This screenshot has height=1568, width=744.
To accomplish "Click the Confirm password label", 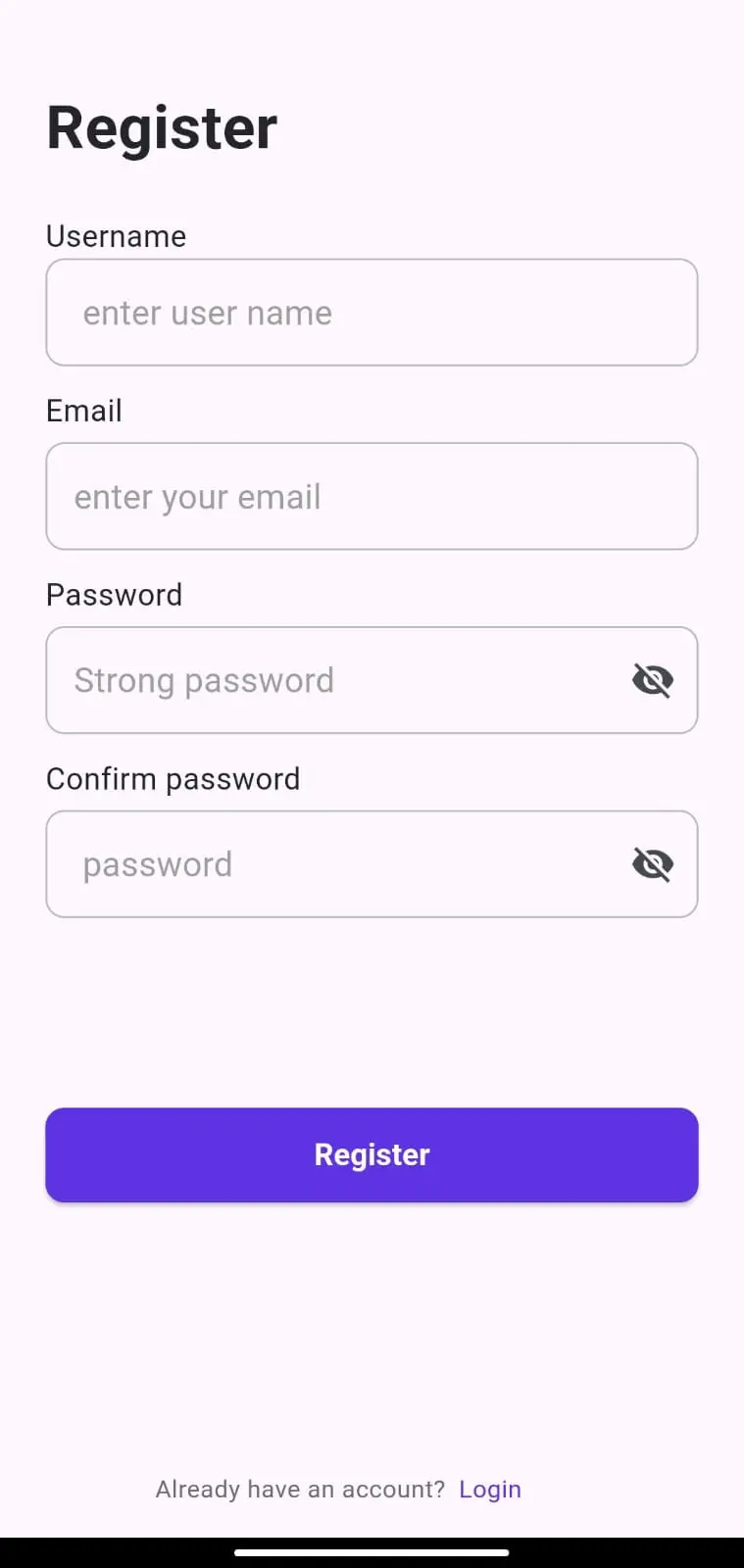I will click(173, 778).
